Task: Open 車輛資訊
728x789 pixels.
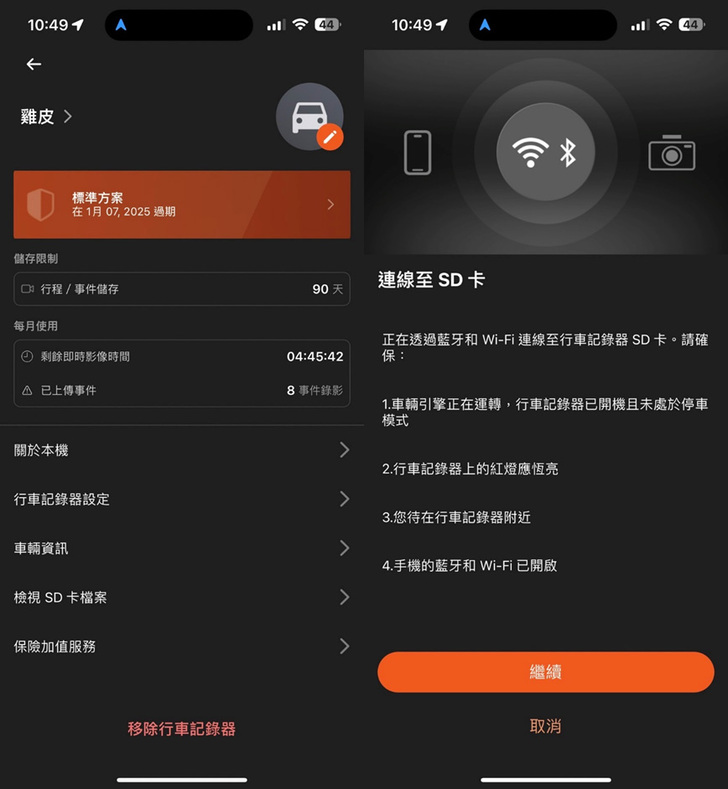Action: click(x=182, y=548)
